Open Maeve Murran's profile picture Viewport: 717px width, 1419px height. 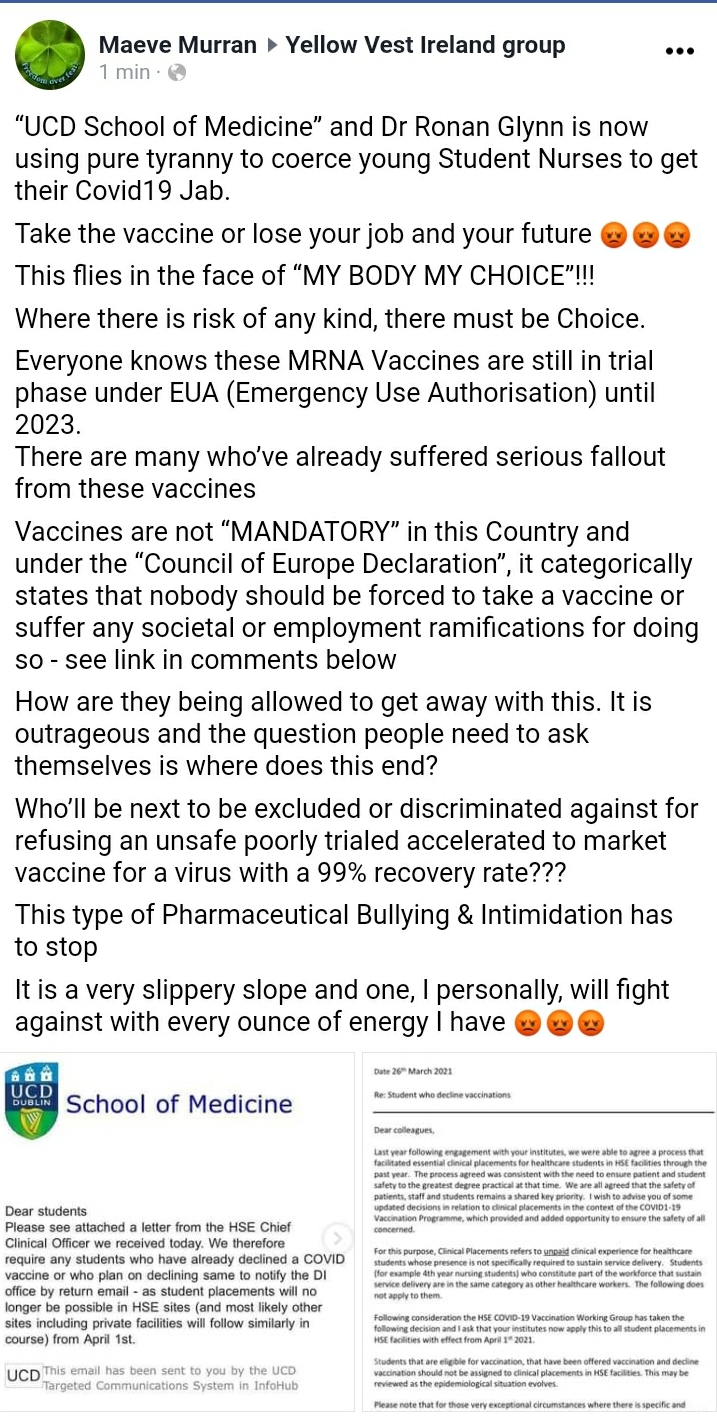pos(50,55)
